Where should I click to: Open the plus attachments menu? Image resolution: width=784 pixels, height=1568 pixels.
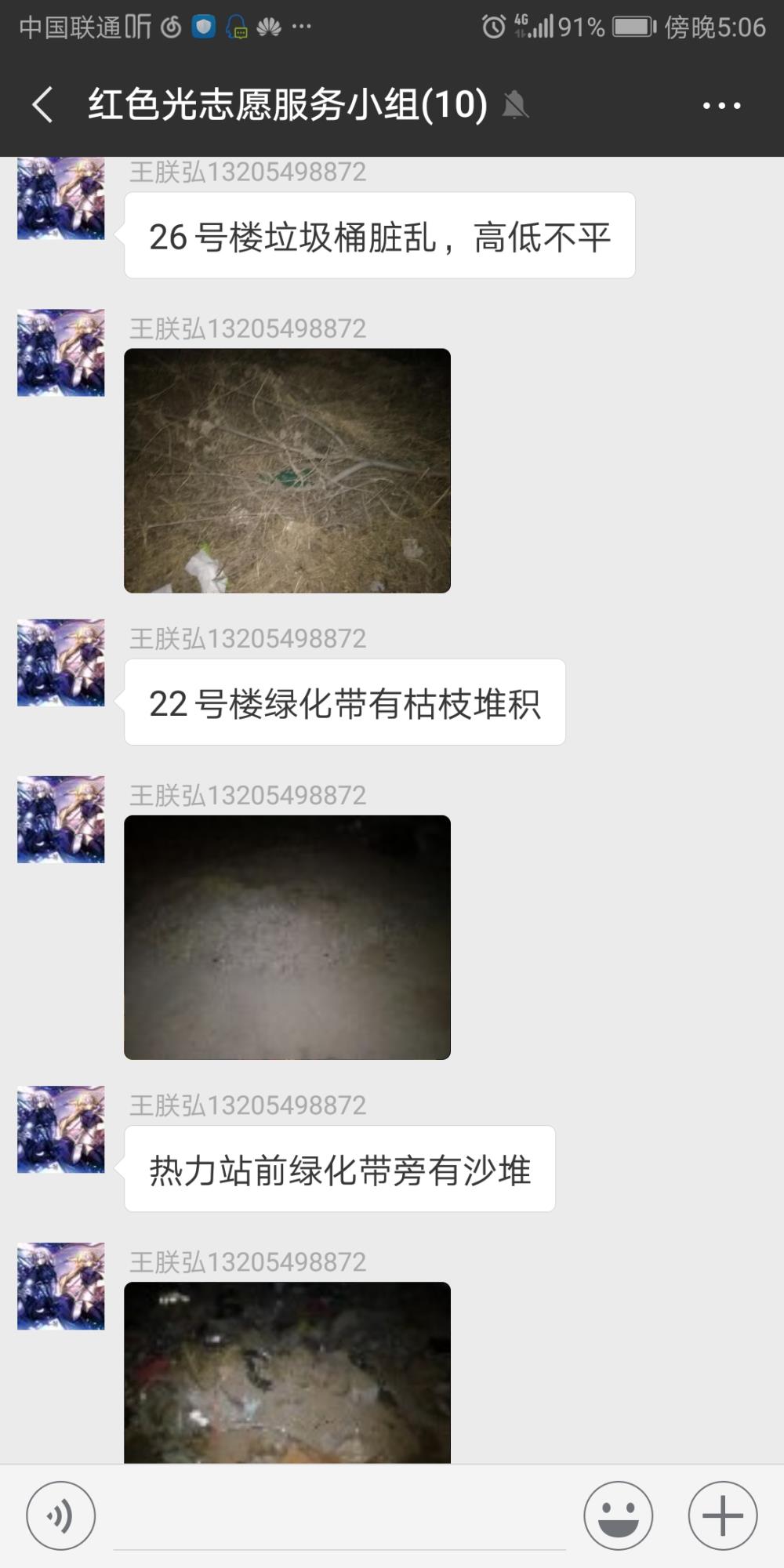[723, 1515]
